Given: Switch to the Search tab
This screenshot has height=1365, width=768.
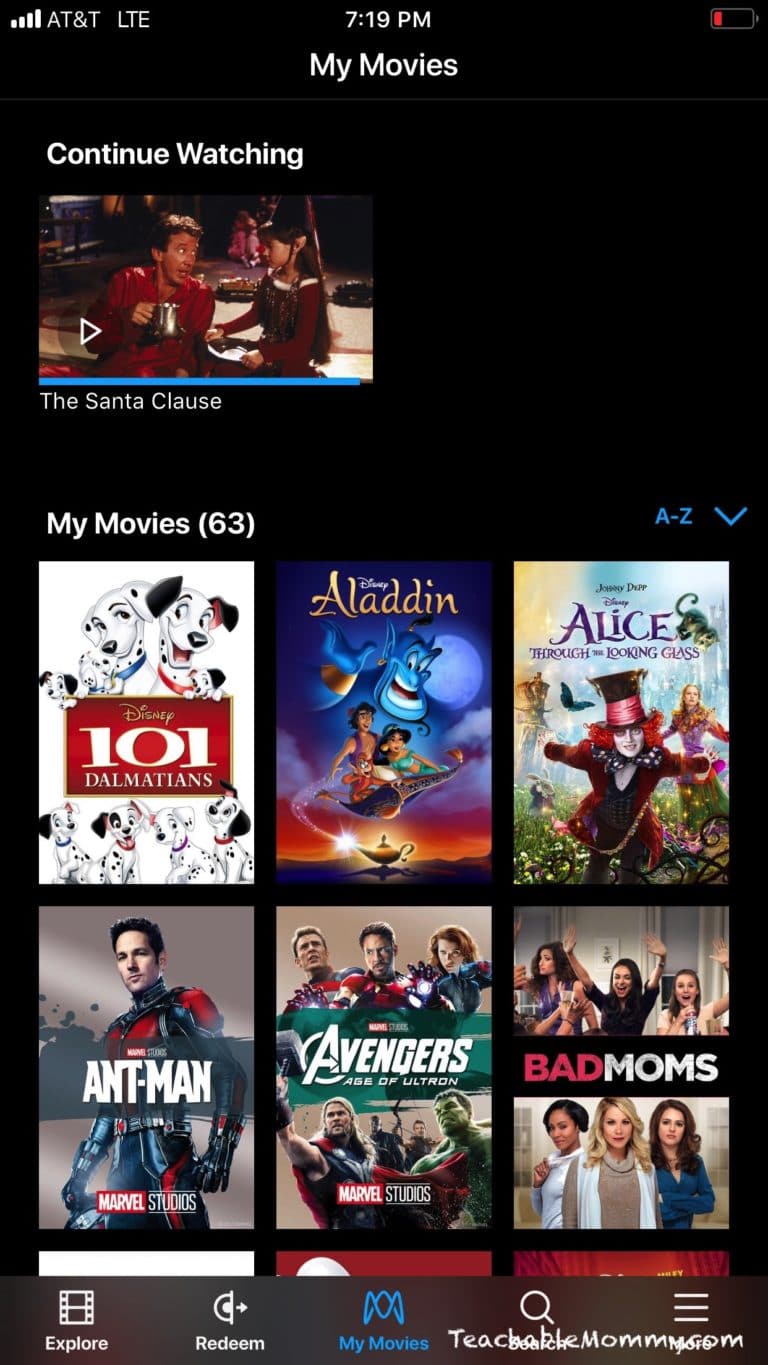Looking at the screenshot, I should coord(537,1321).
